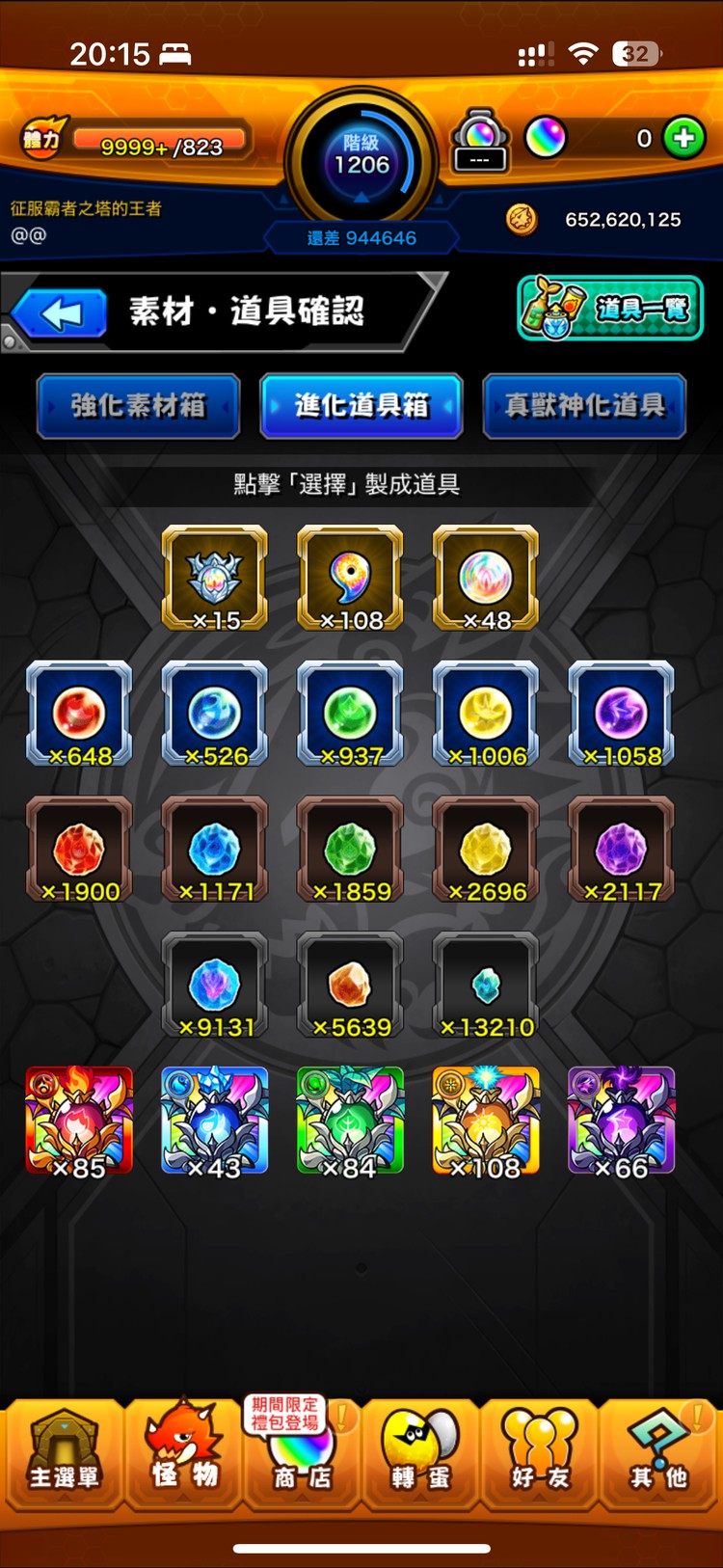The height and width of the screenshot is (1568, 723).
Task: Switch to the 真獸神化道具 tab
Action: tap(584, 406)
